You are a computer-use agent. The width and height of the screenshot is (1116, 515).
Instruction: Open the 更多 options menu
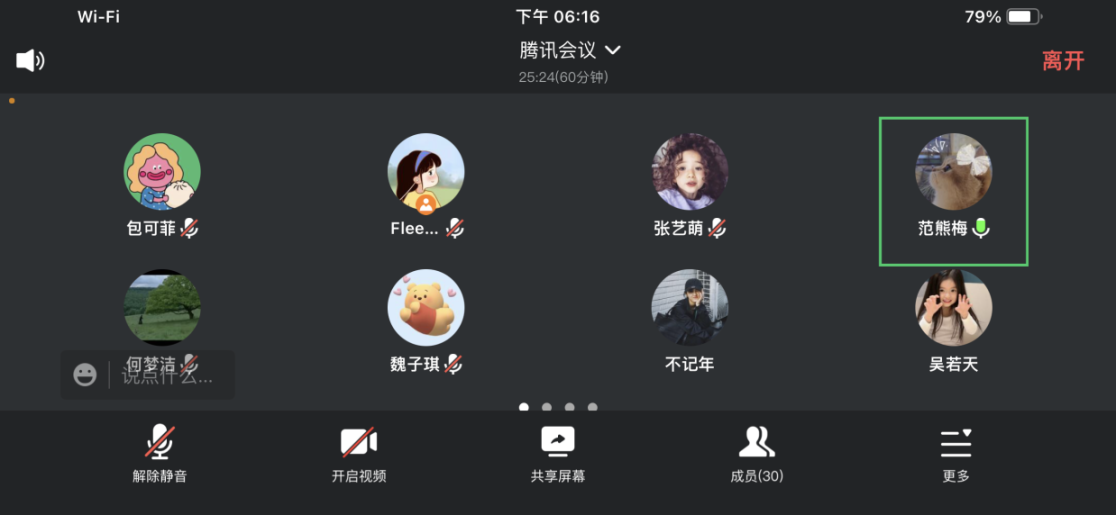tap(956, 453)
